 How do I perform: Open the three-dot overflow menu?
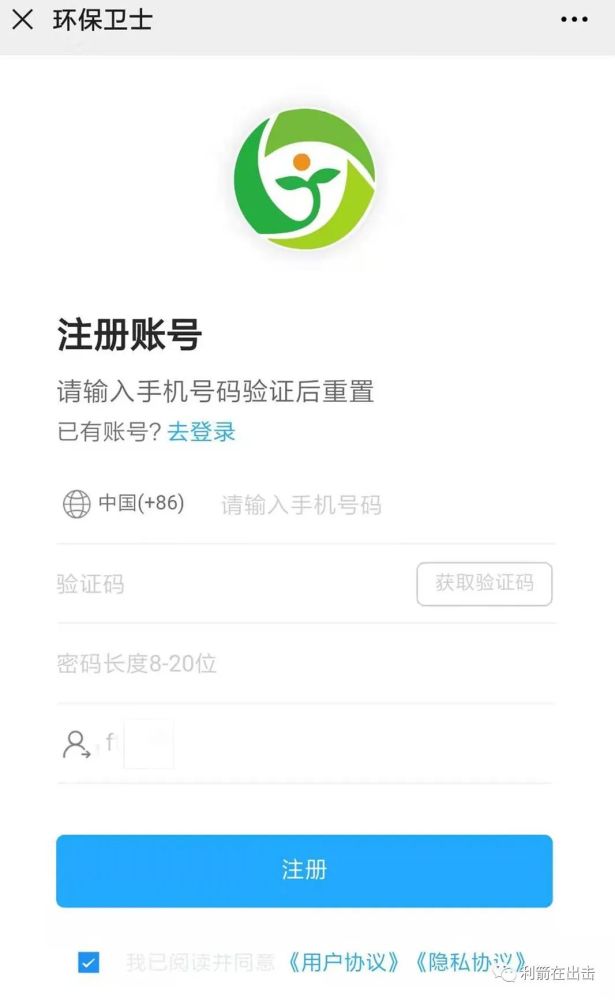coord(574,19)
